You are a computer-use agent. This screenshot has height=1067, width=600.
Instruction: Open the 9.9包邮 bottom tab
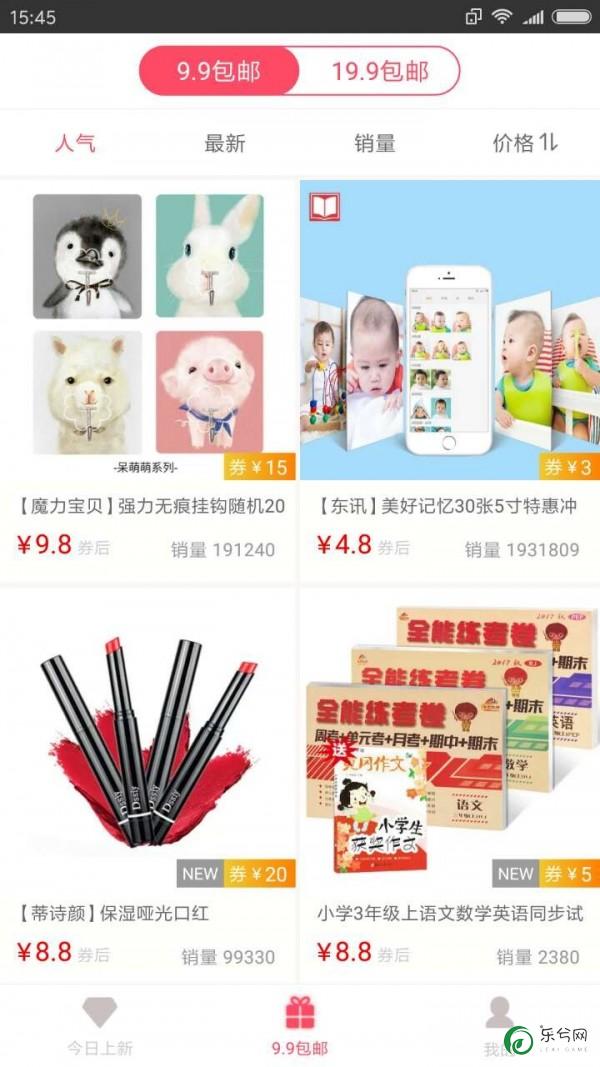pos(300,1025)
